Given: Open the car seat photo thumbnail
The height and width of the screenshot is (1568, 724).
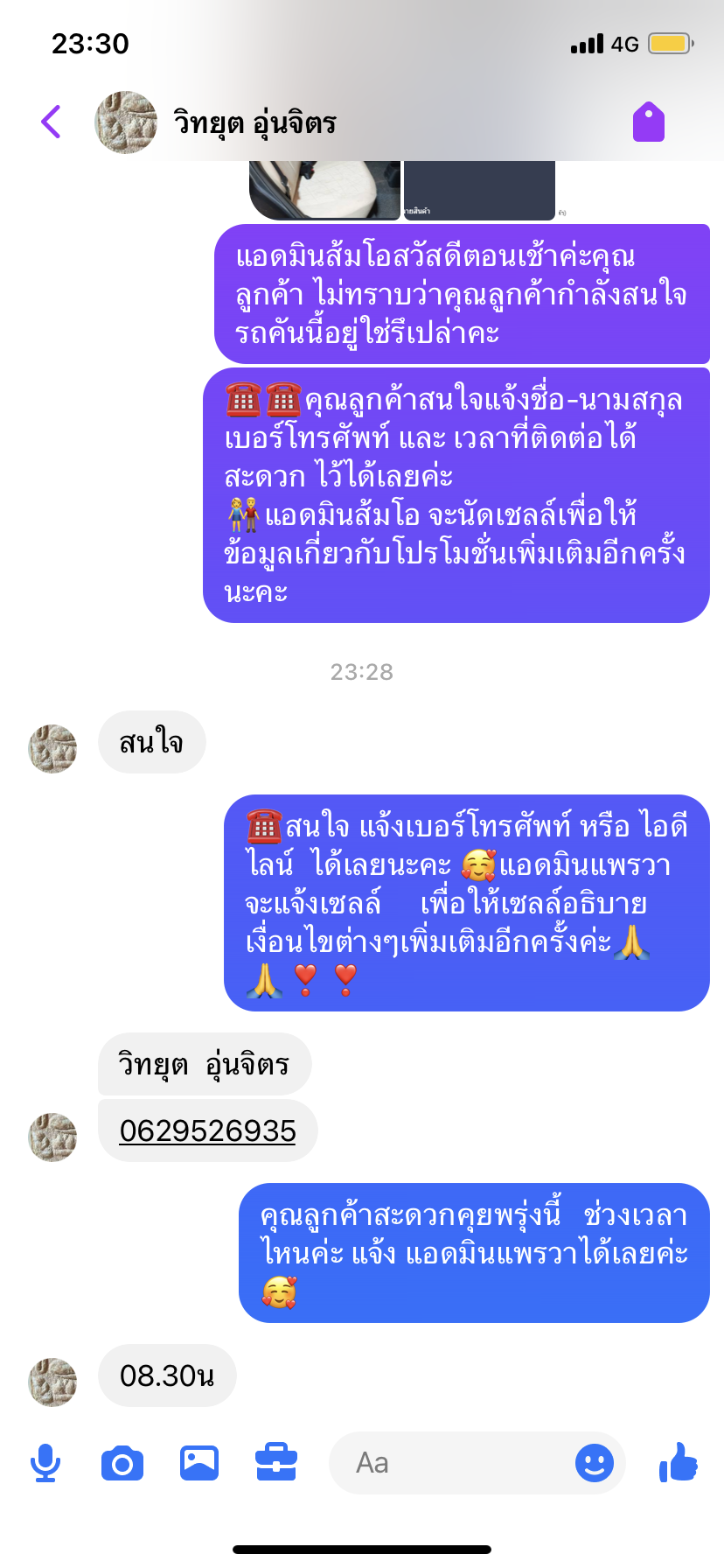Looking at the screenshot, I should pyautogui.click(x=325, y=189).
